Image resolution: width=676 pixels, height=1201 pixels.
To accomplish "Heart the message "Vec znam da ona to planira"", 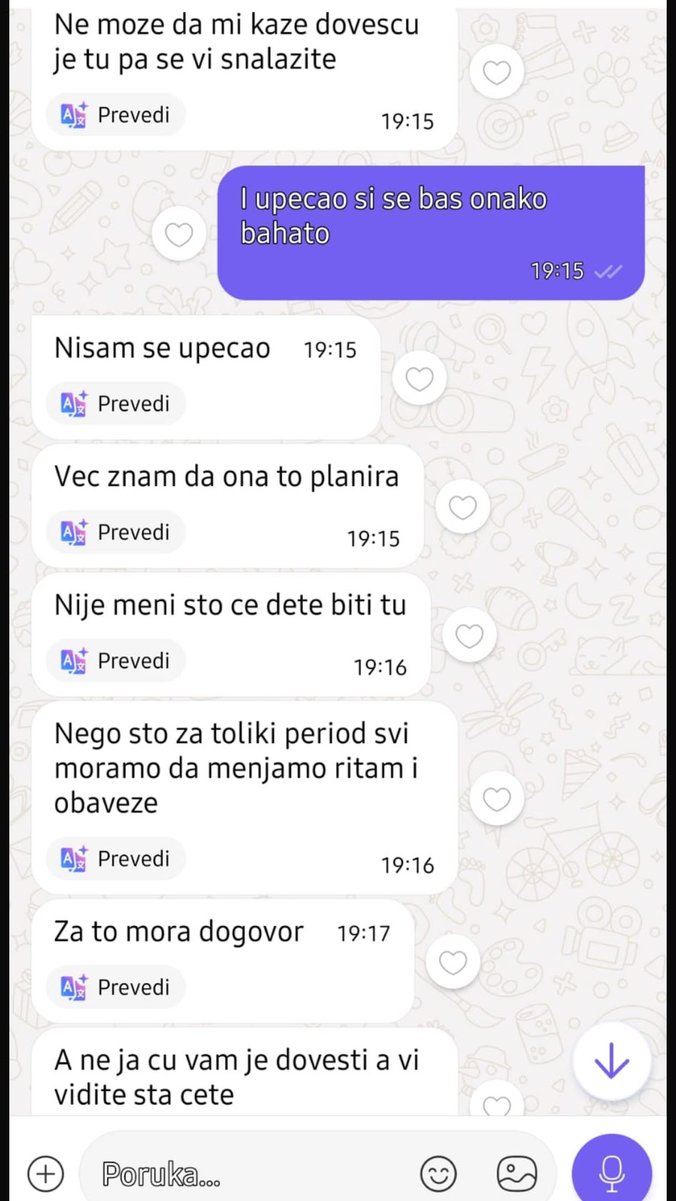I will tap(462, 507).
